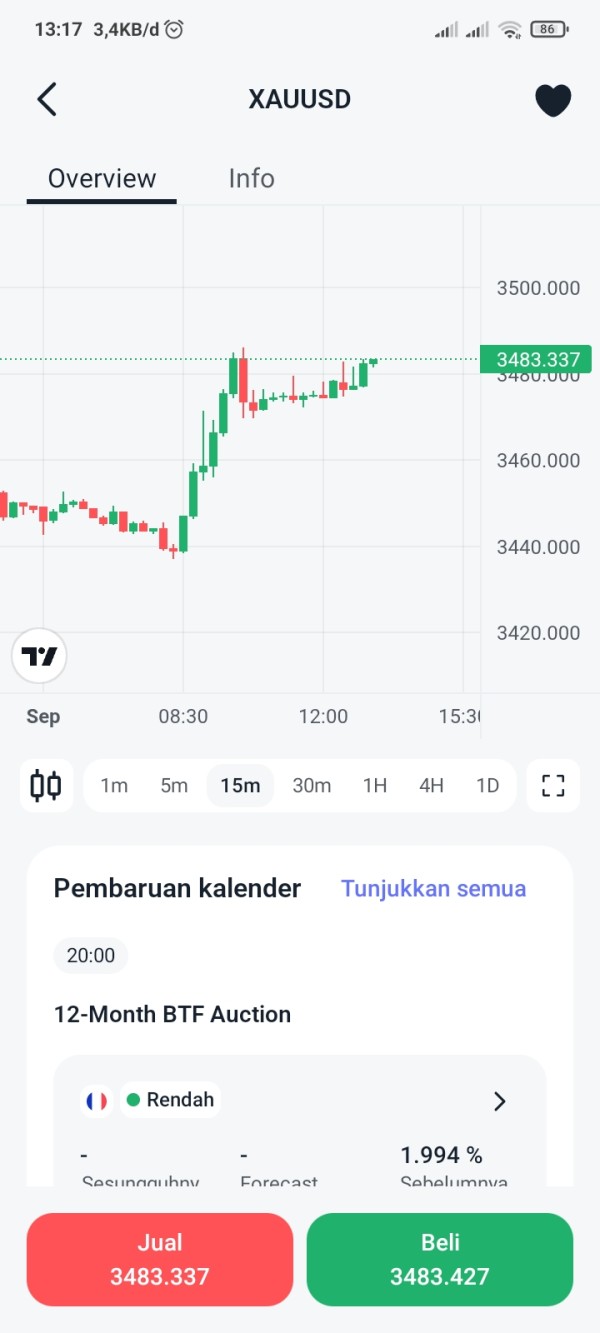Viewport: 600px width, 1333px height.
Task: Expand the chart to fullscreen
Action: pyautogui.click(x=553, y=785)
